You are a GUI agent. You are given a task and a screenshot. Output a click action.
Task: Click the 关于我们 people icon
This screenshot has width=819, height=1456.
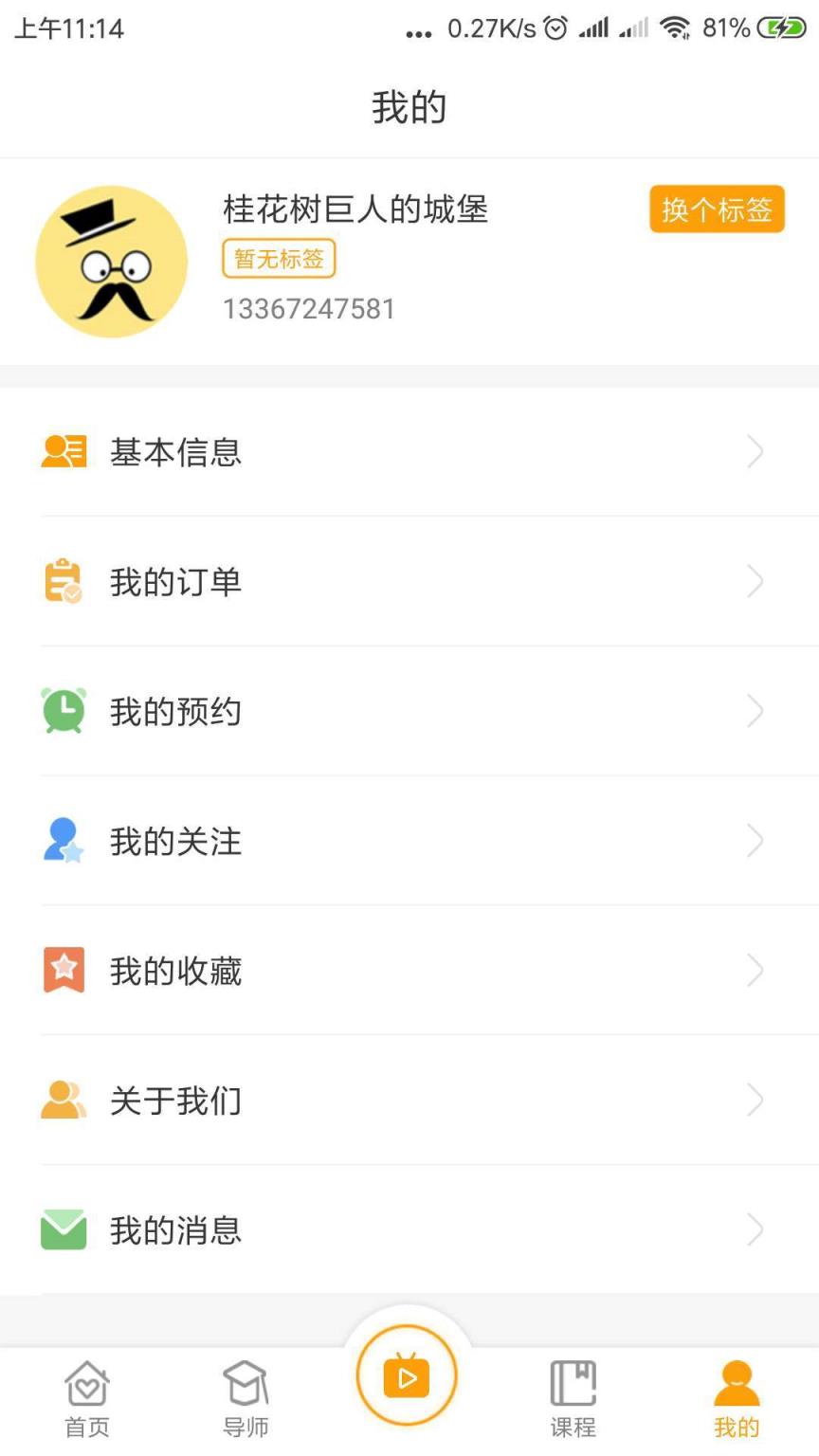pos(63,1101)
